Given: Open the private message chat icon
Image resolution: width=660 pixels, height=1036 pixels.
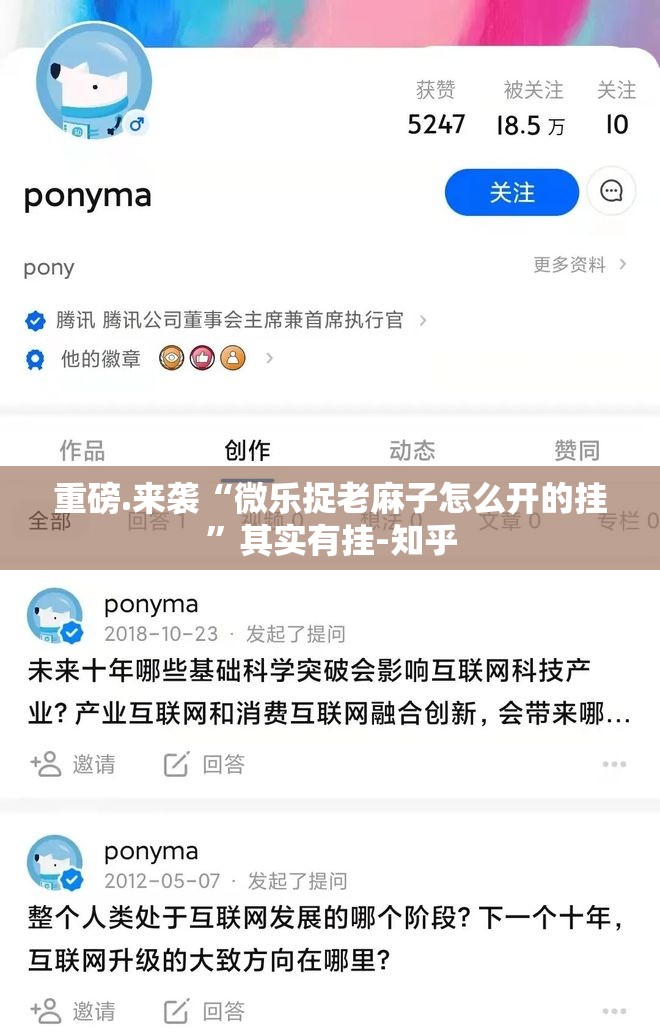Looking at the screenshot, I should (611, 191).
